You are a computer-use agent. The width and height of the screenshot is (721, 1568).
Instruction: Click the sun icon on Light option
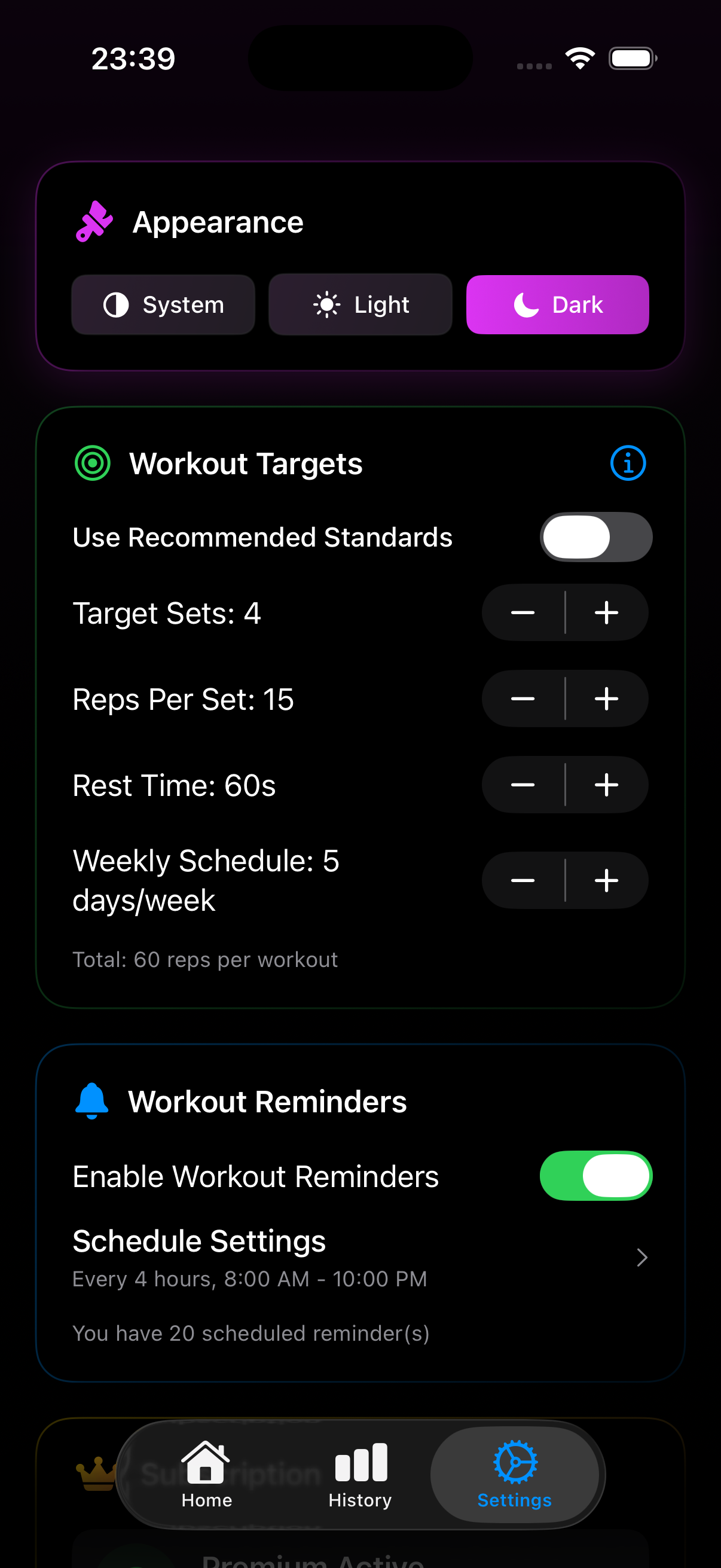pos(328,304)
